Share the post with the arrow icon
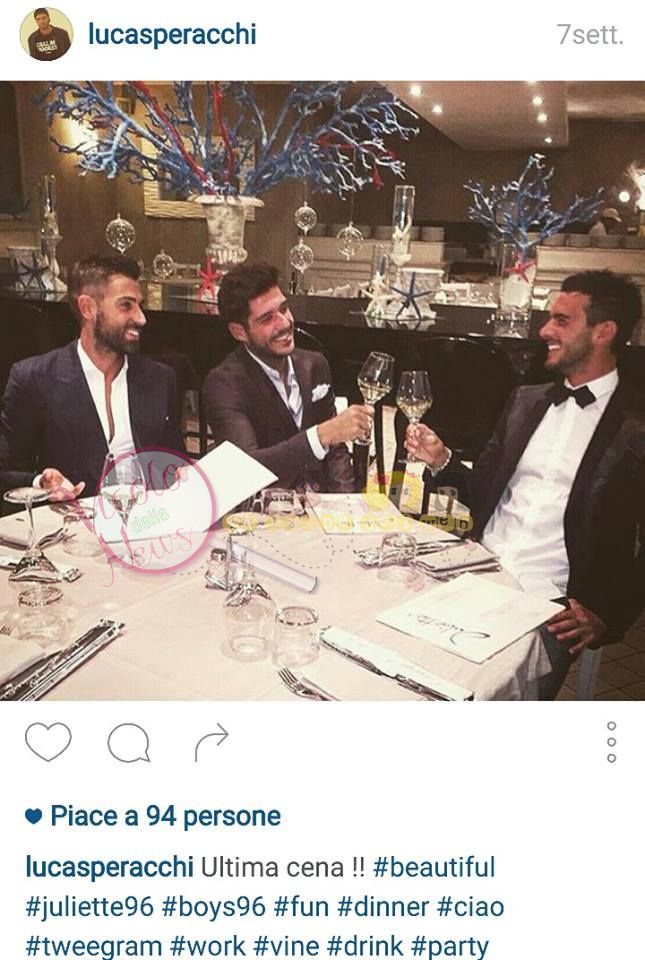This screenshot has width=645, height=960. (211, 742)
